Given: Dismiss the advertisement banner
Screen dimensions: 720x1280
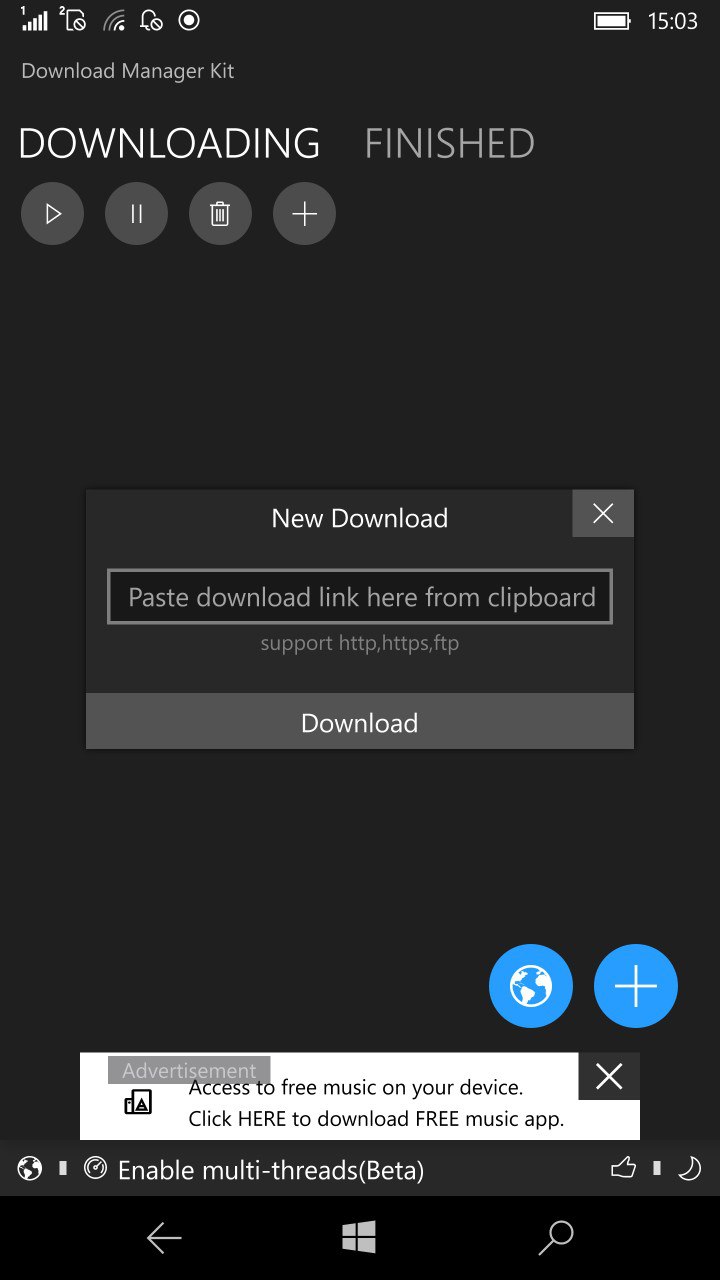Looking at the screenshot, I should (609, 1076).
